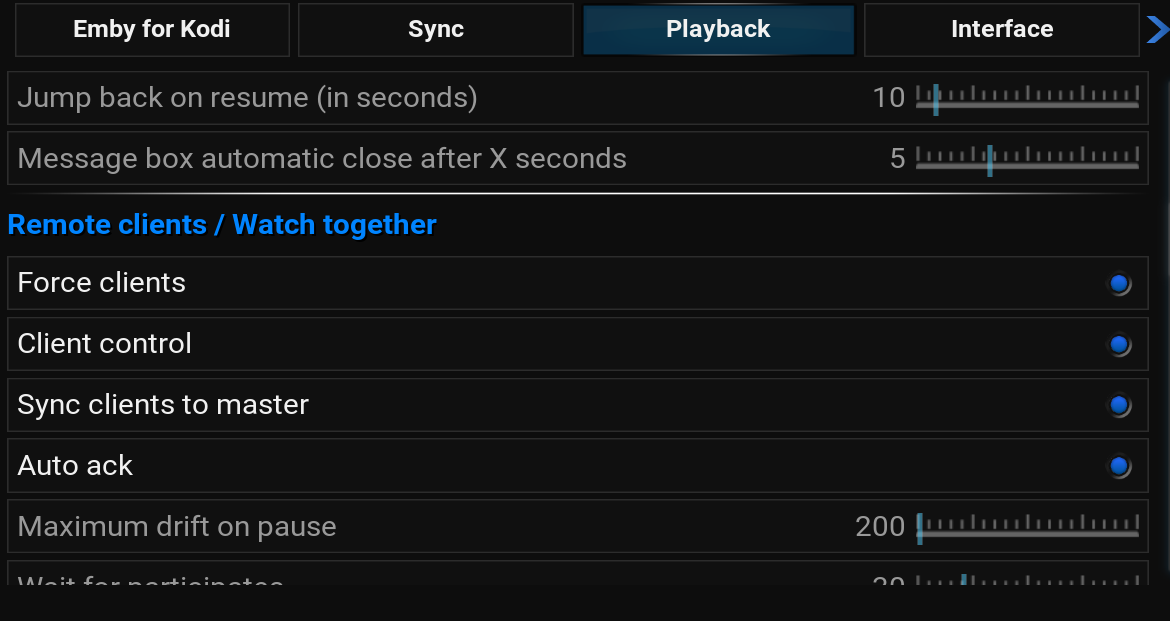
Task: Tap the Maximum drift on pause slider
Action: [x=1027, y=527]
